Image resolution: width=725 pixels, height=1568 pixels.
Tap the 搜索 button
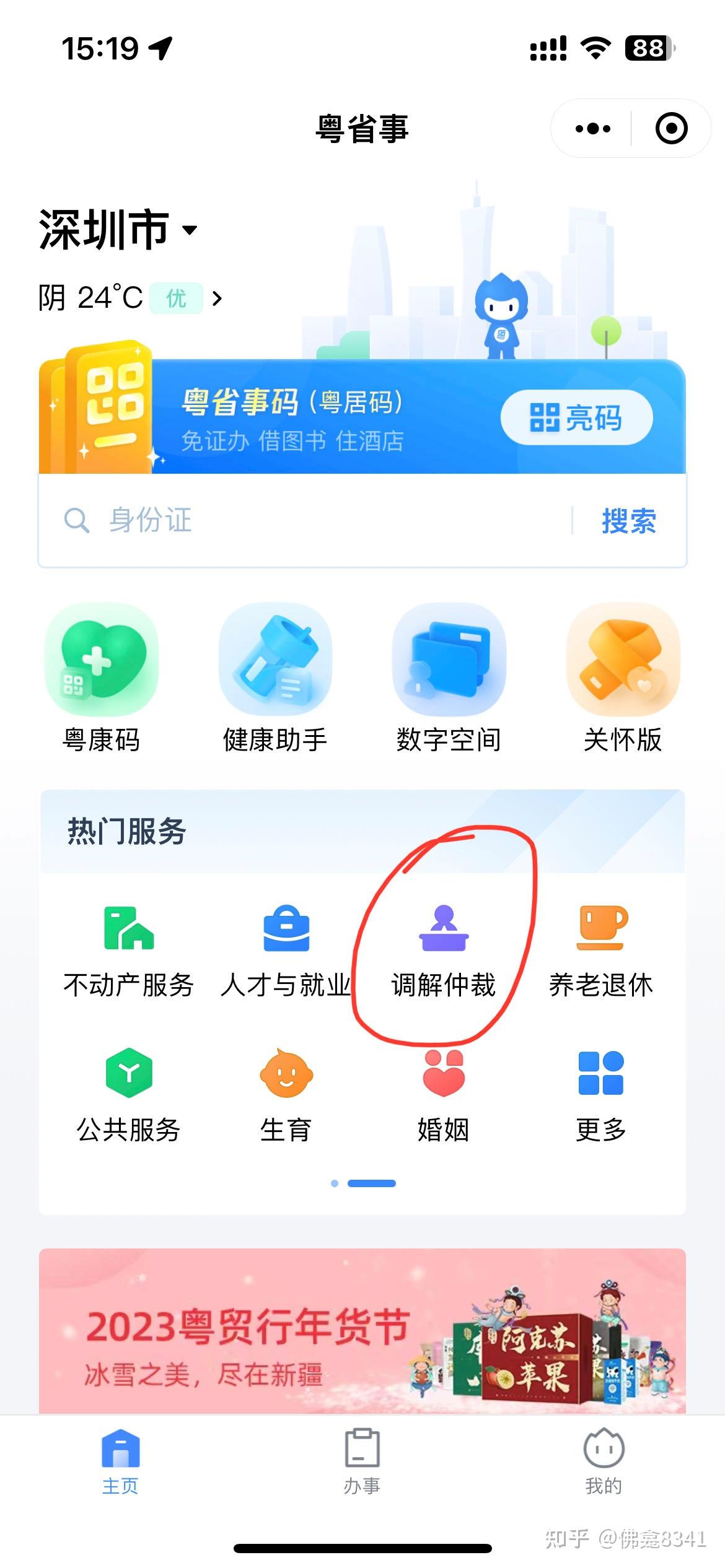628,520
